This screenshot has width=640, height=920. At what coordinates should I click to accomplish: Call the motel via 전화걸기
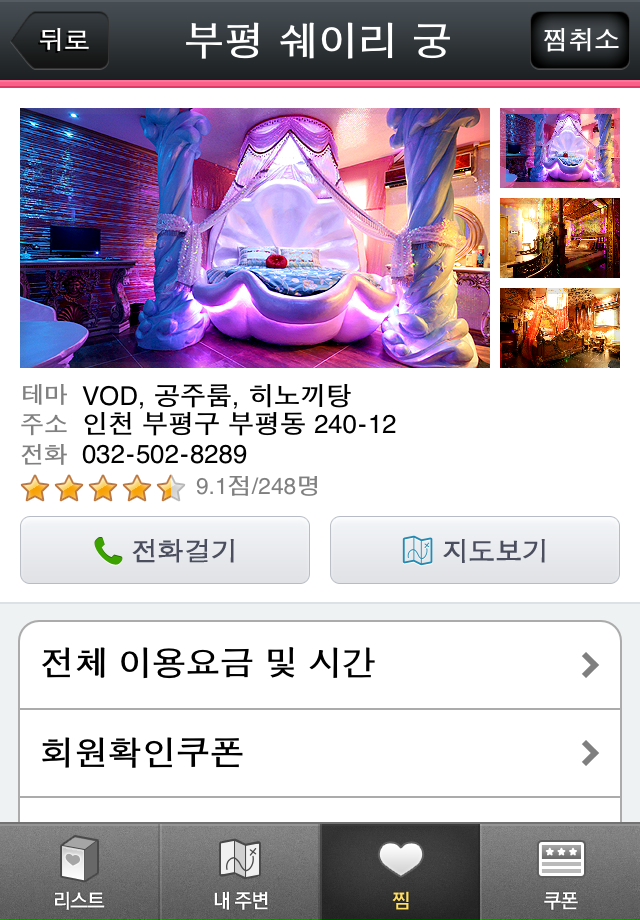click(165, 550)
